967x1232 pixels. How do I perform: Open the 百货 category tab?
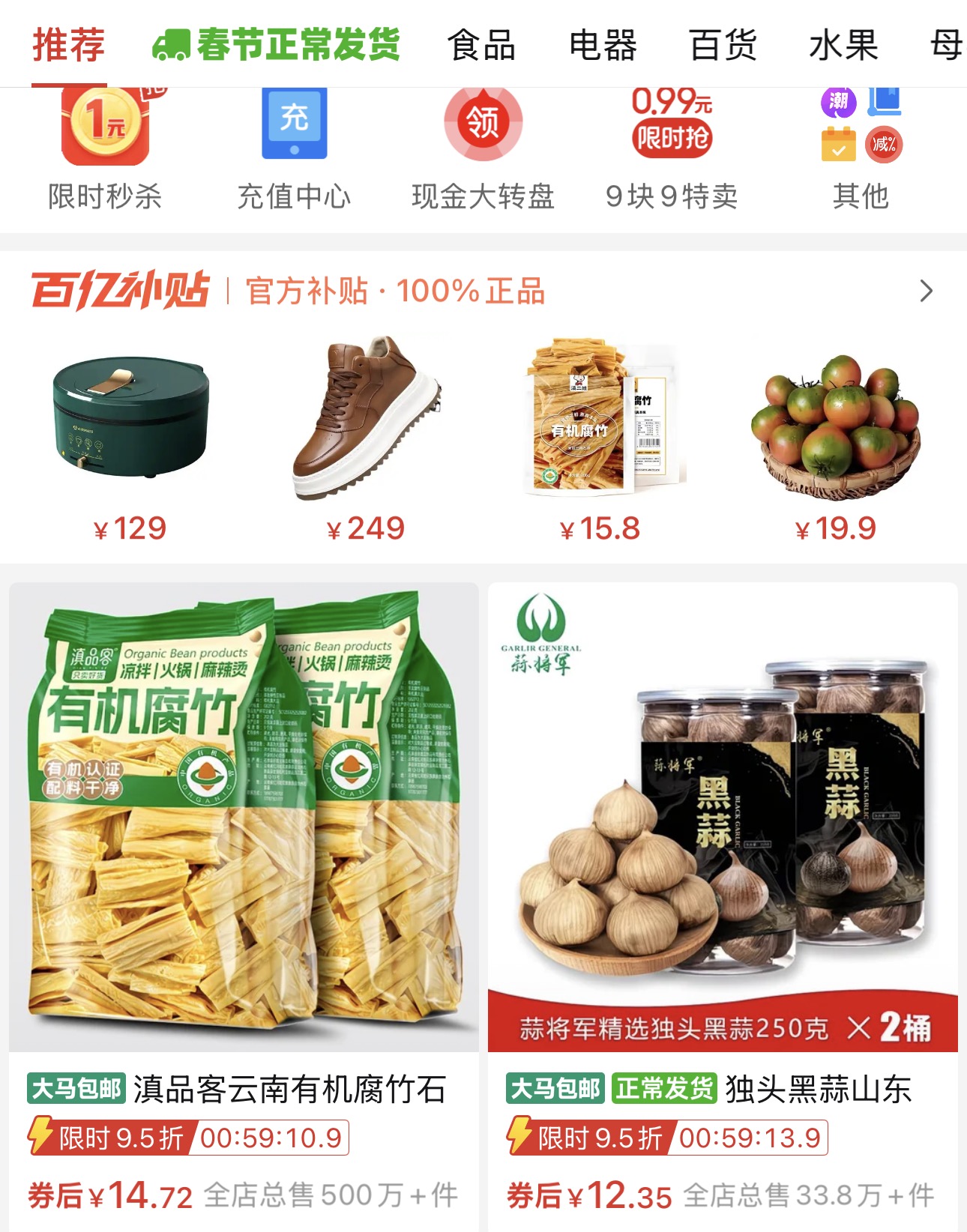(x=723, y=45)
